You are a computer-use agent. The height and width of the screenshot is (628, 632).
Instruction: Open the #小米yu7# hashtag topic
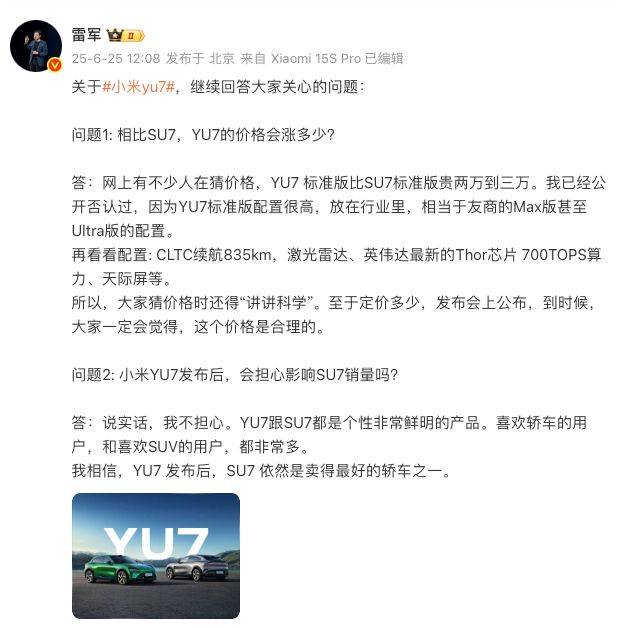tap(140, 86)
